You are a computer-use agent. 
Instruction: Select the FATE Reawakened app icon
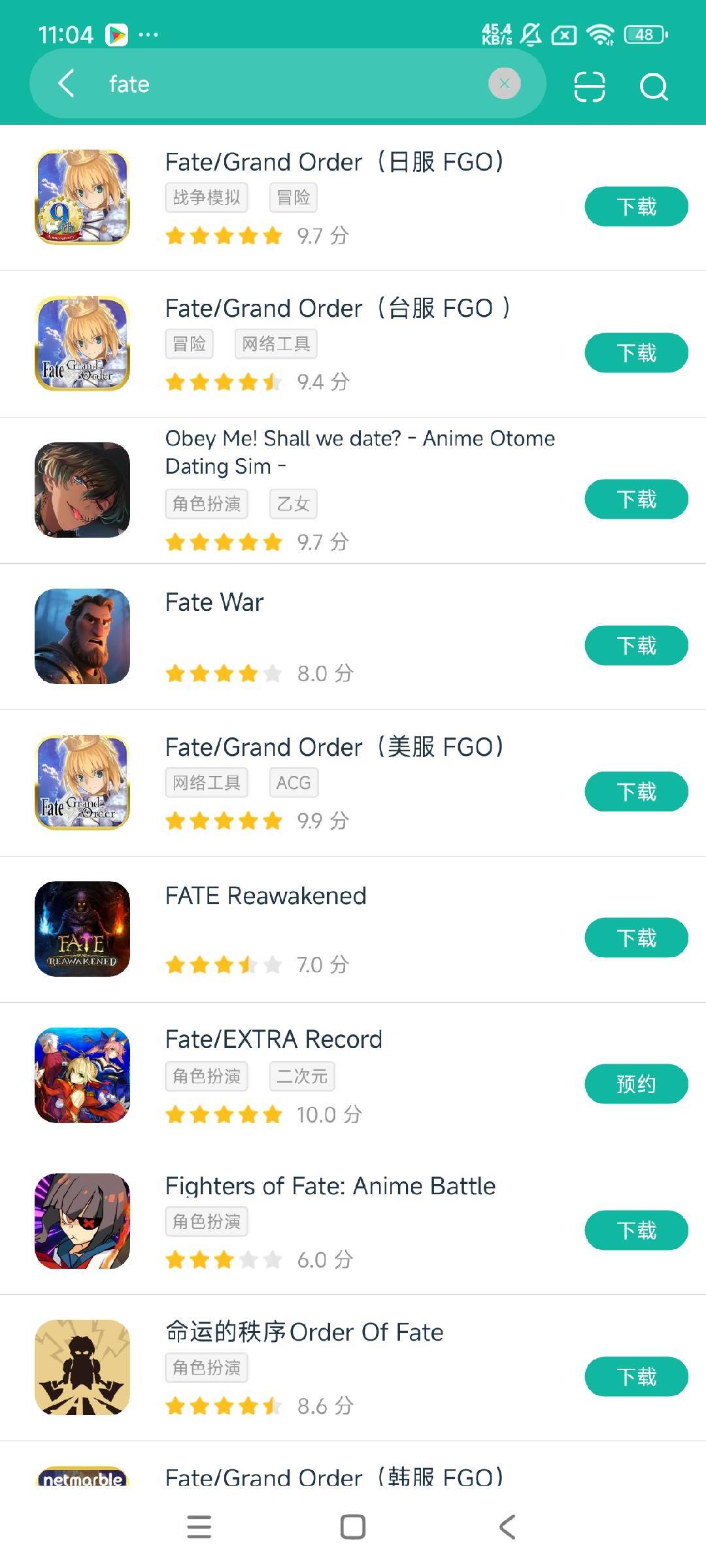82,930
